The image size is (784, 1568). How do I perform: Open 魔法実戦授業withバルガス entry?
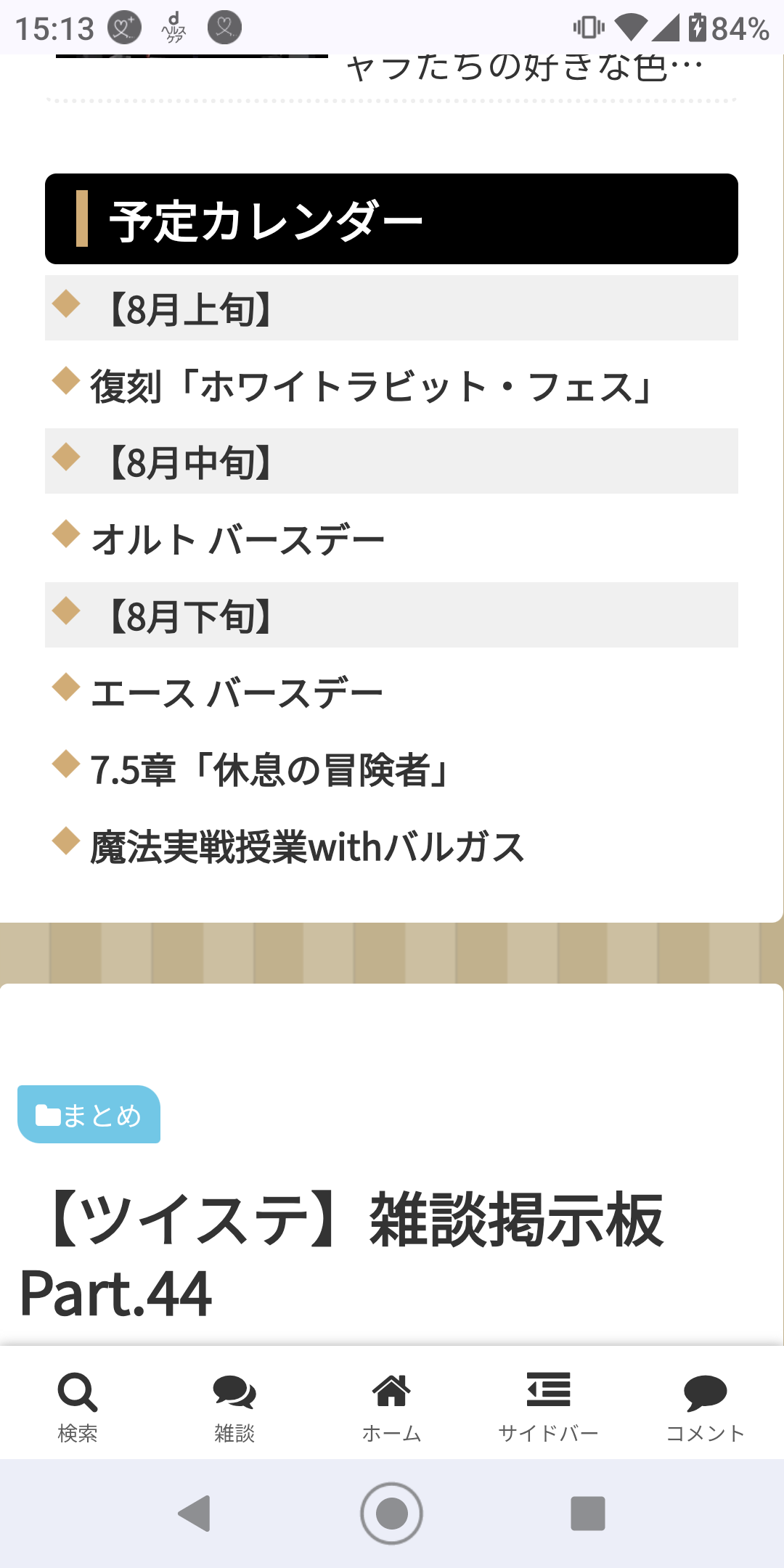coord(307,846)
